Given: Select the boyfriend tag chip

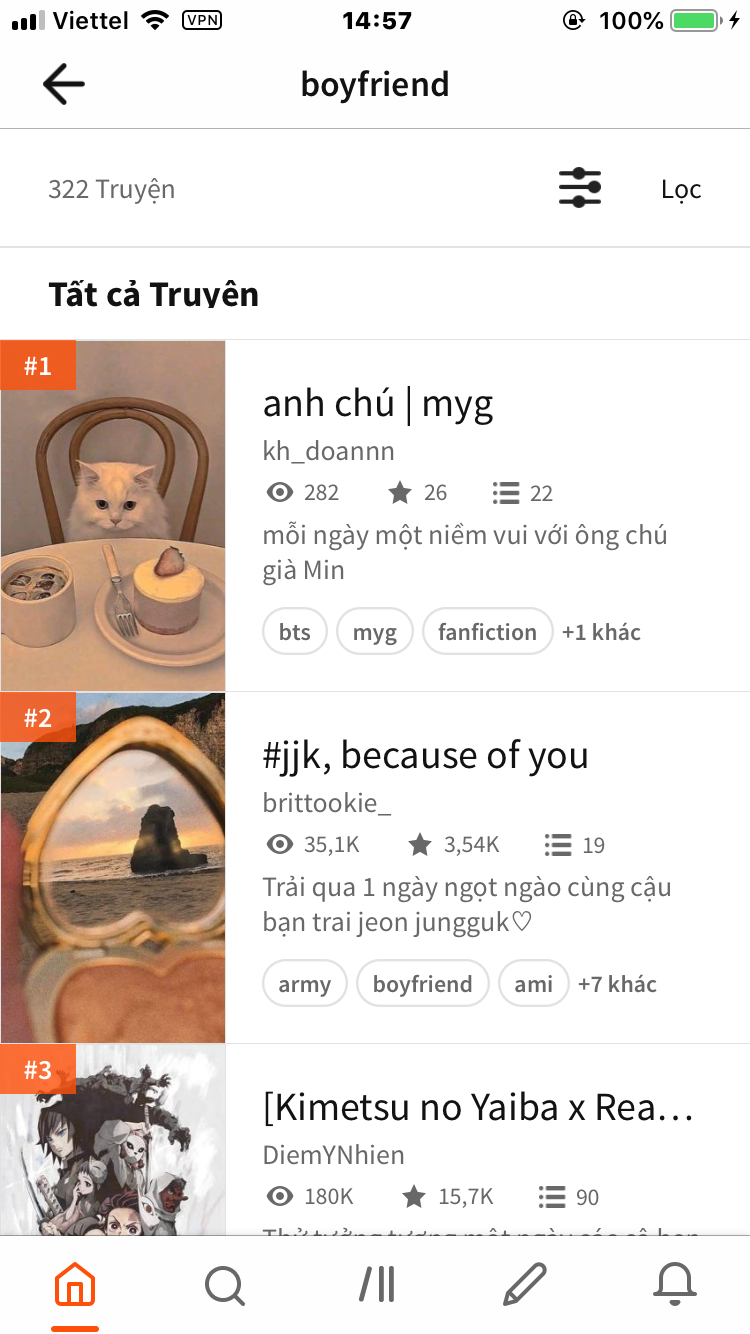Looking at the screenshot, I should pos(423,984).
